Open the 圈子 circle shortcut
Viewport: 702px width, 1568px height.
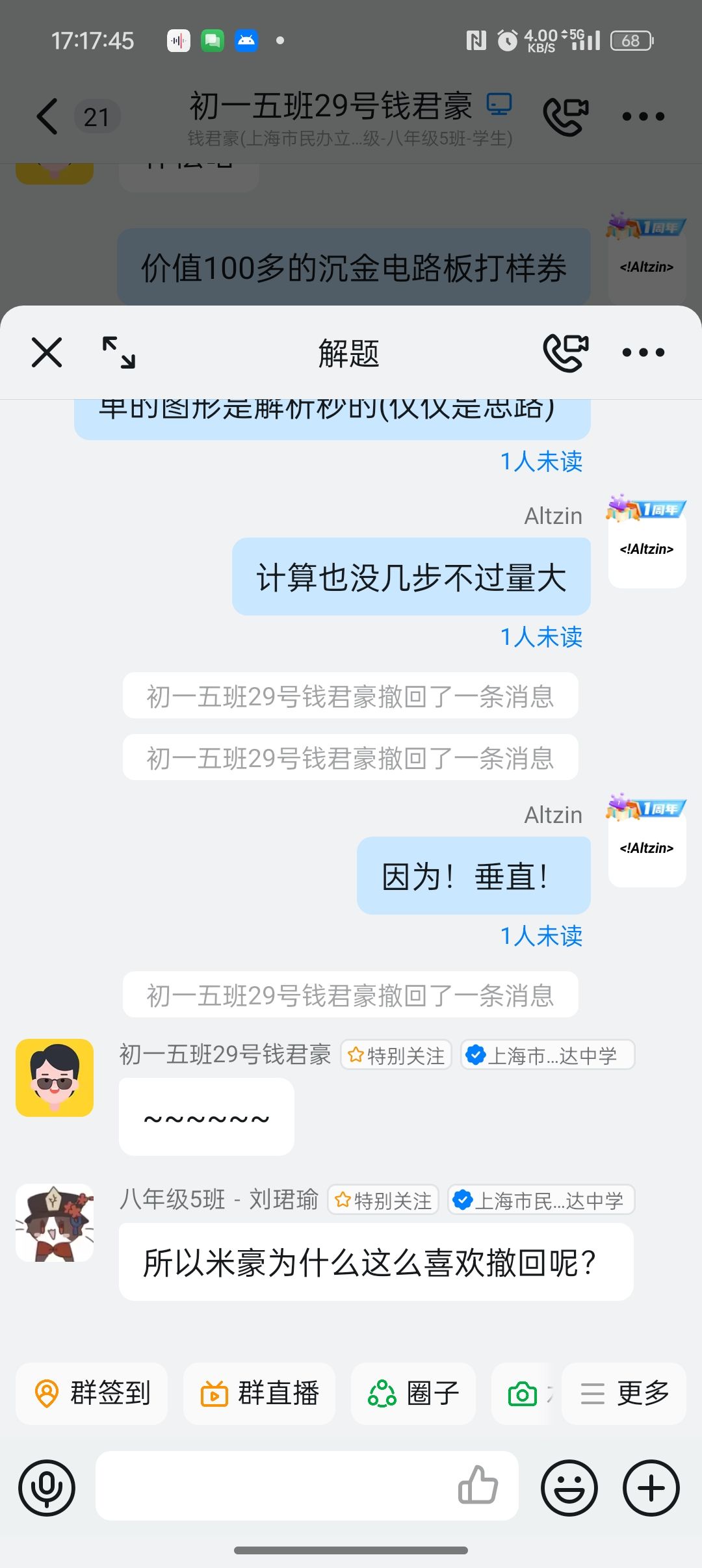point(413,1393)
